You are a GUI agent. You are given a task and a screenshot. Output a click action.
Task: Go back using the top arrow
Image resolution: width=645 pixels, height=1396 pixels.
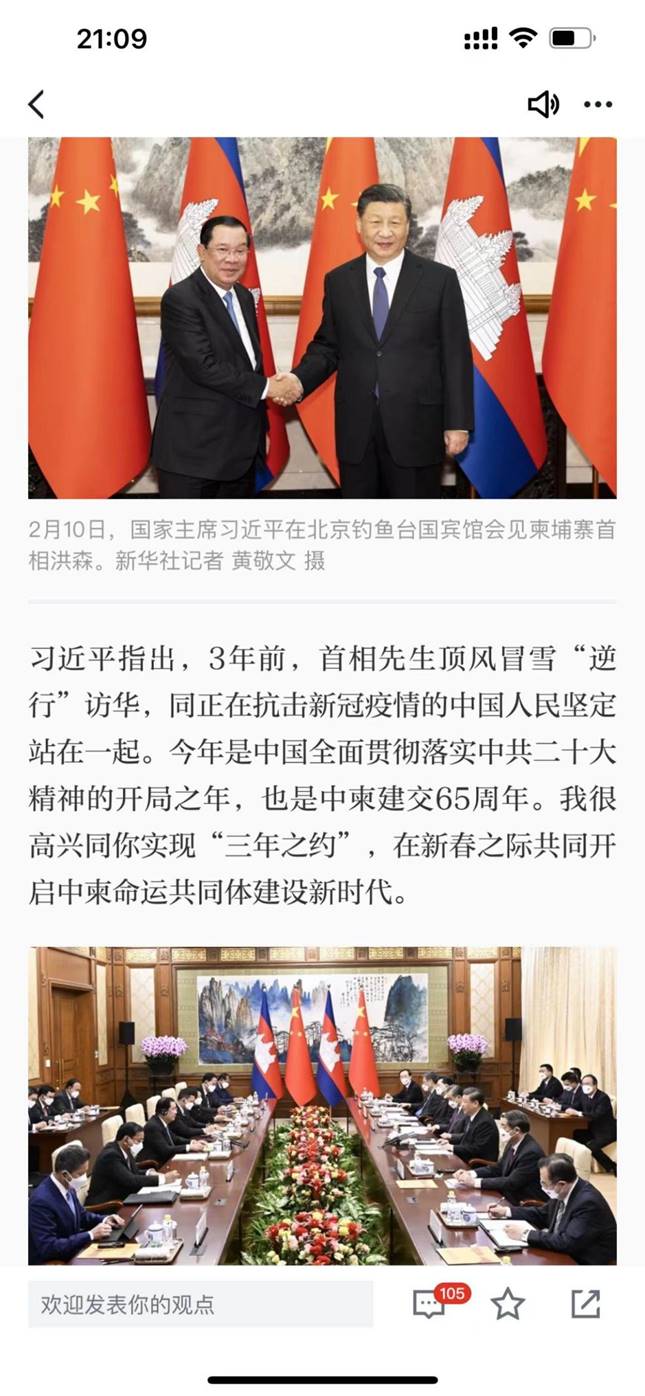click(37, 104)
